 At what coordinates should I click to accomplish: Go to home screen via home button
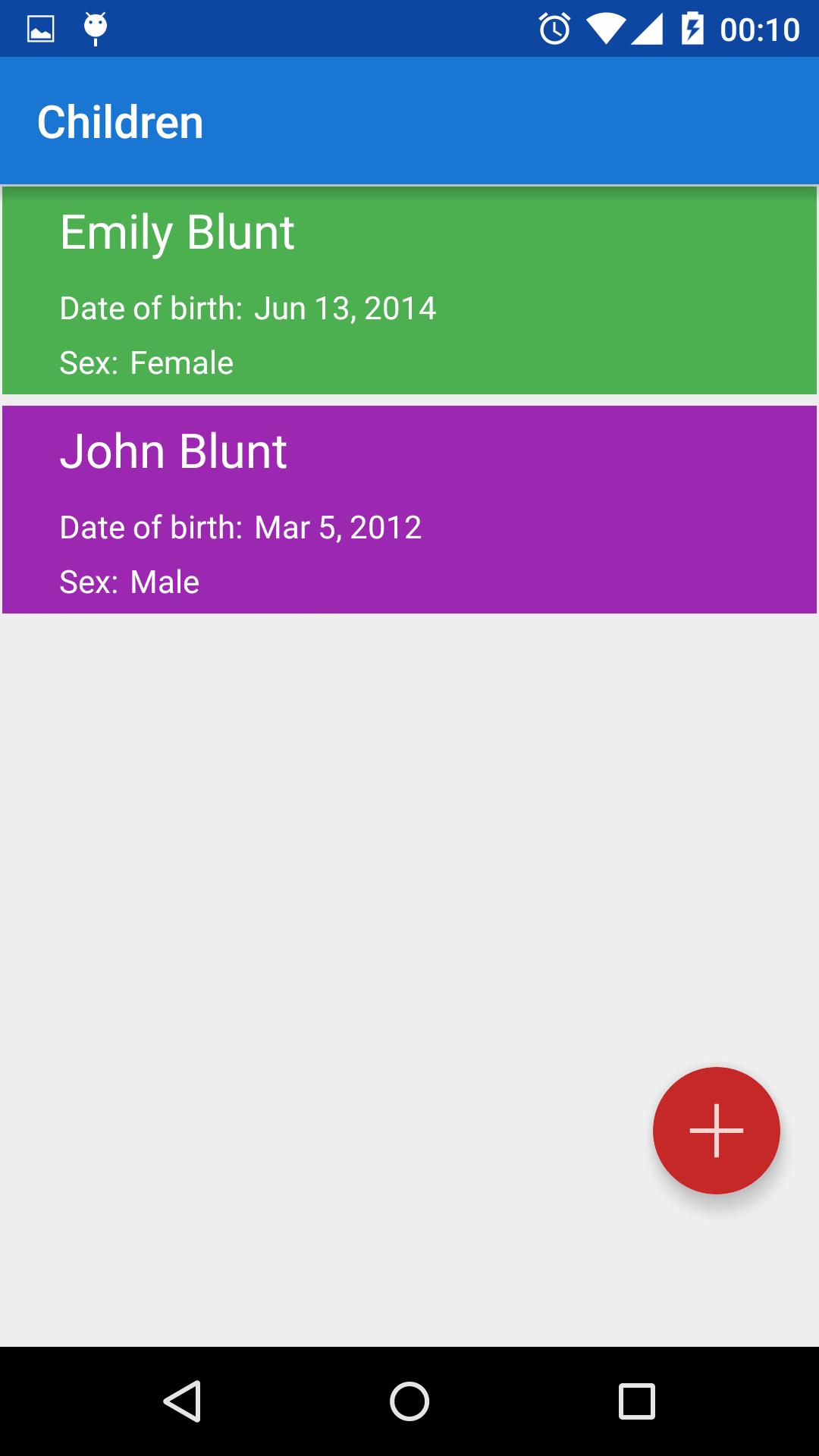[x=409, y=1401]
